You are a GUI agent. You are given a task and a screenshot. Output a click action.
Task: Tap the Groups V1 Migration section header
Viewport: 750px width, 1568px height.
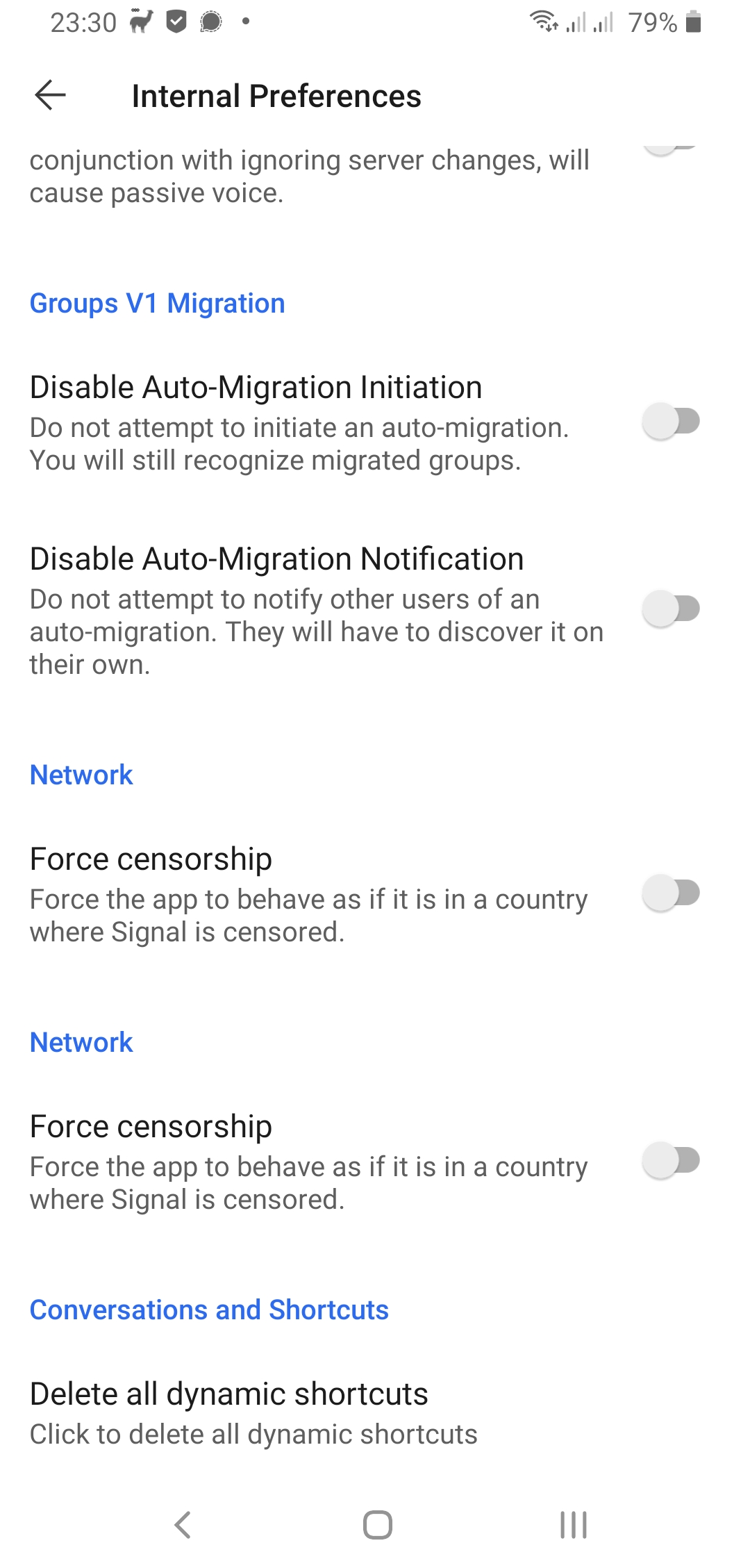click(x=157, y=304)
